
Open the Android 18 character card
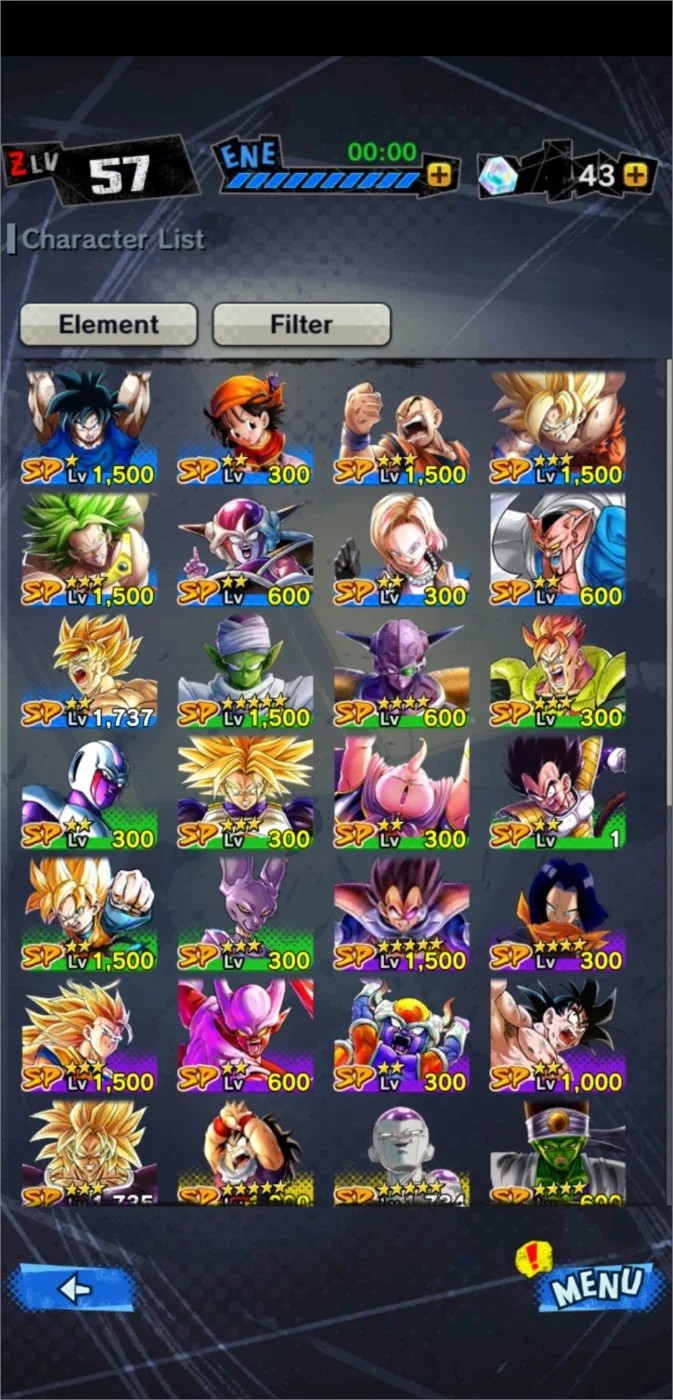[x=402, y=550]
